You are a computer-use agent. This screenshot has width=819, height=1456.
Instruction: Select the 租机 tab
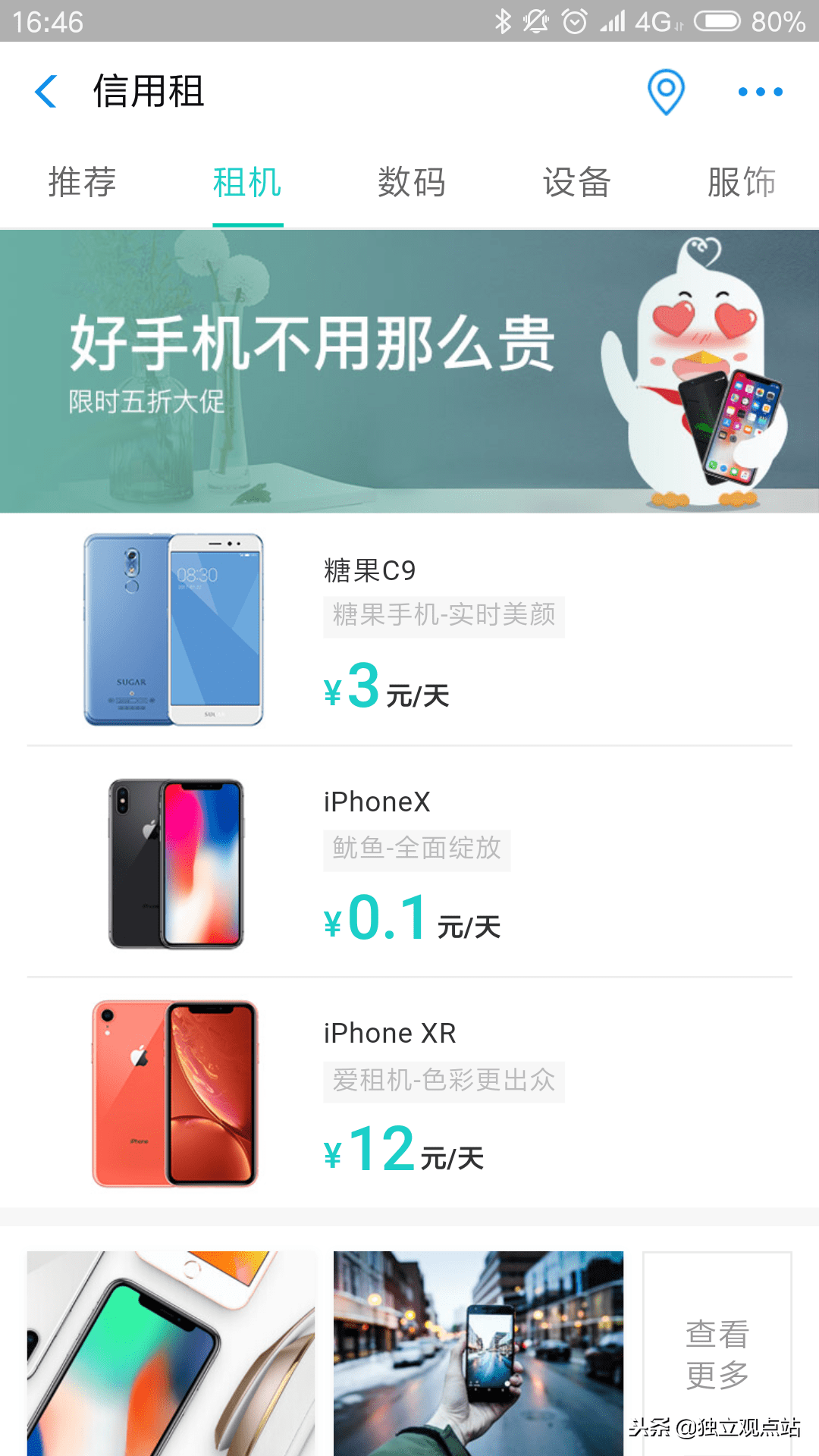click(247, 183)
